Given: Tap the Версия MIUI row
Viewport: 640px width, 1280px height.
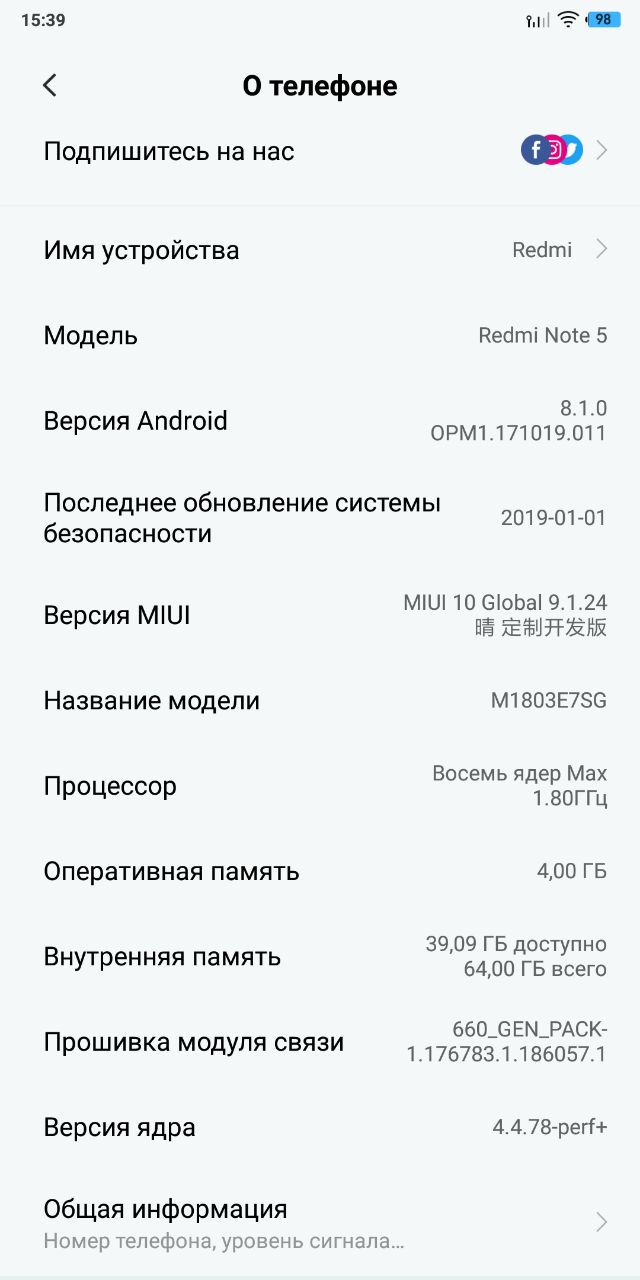Looking at the screenshot, I should pyautogui.click(x=320, y=615).
